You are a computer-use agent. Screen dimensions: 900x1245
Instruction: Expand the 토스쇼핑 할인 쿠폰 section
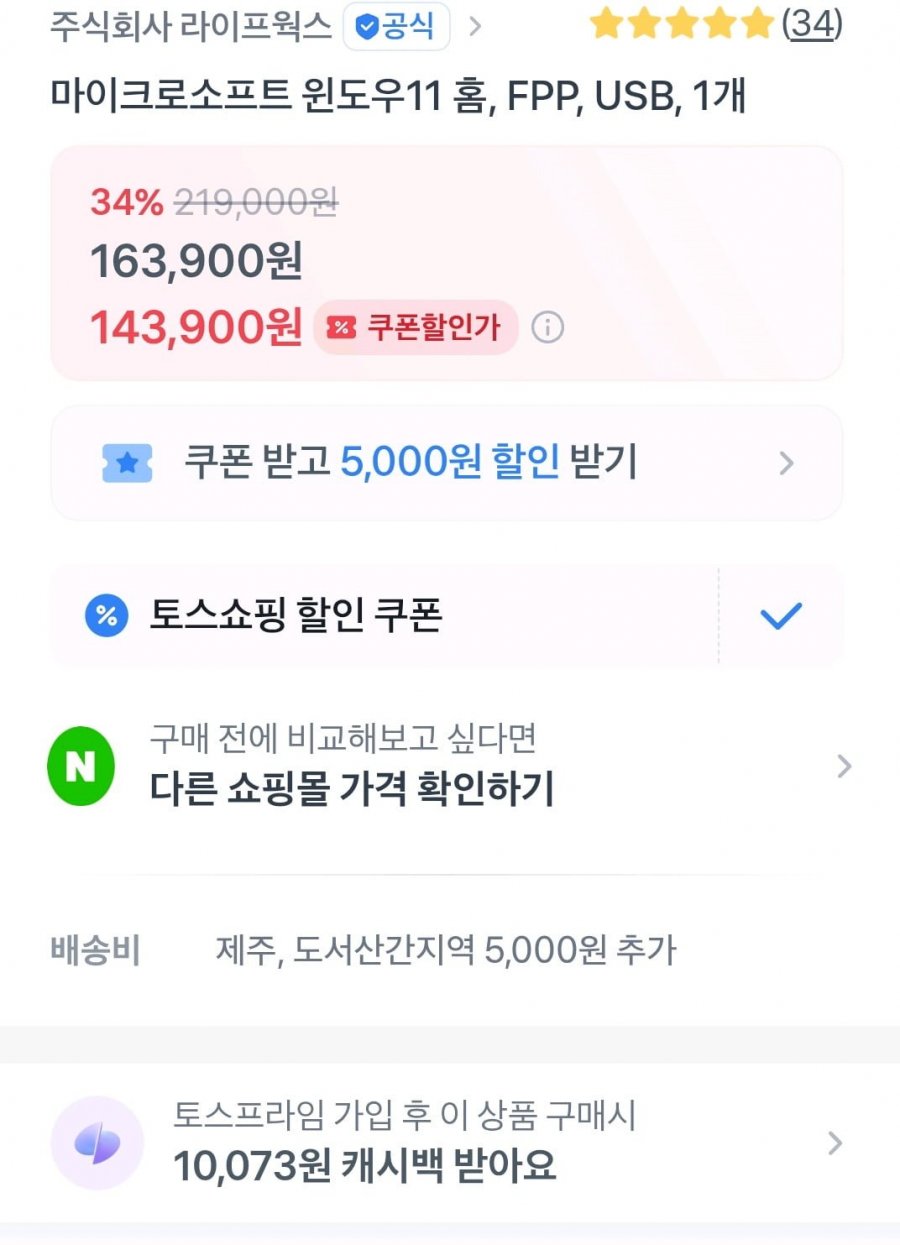781,616
